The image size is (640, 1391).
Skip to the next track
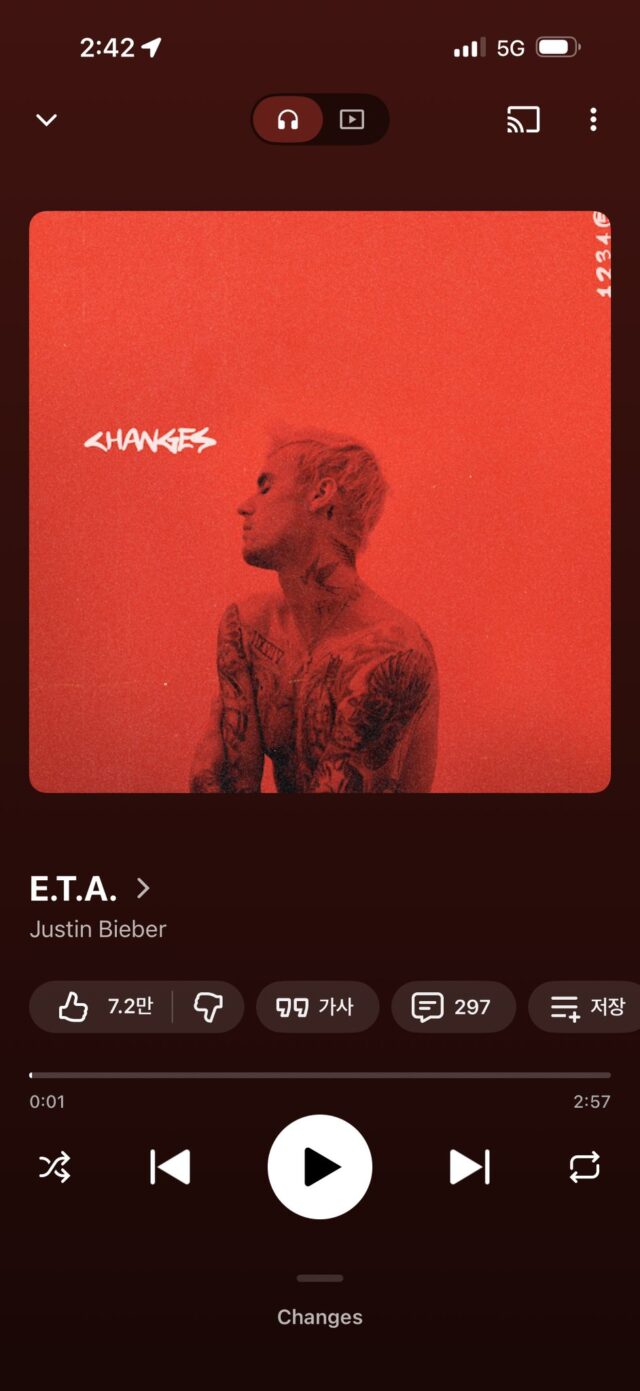click(469, 1167)
